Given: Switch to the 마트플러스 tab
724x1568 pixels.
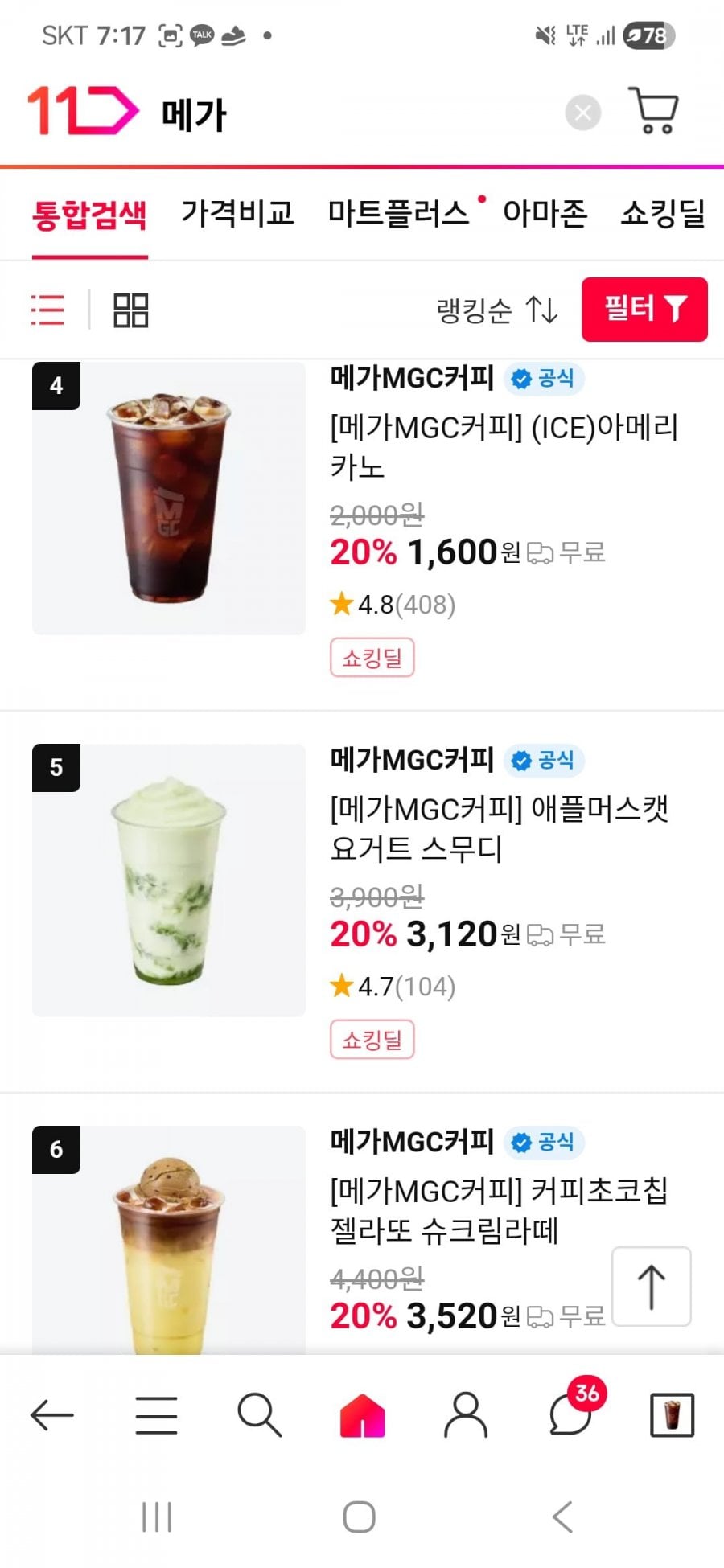Looking at the screenshot, I should 398,214.
